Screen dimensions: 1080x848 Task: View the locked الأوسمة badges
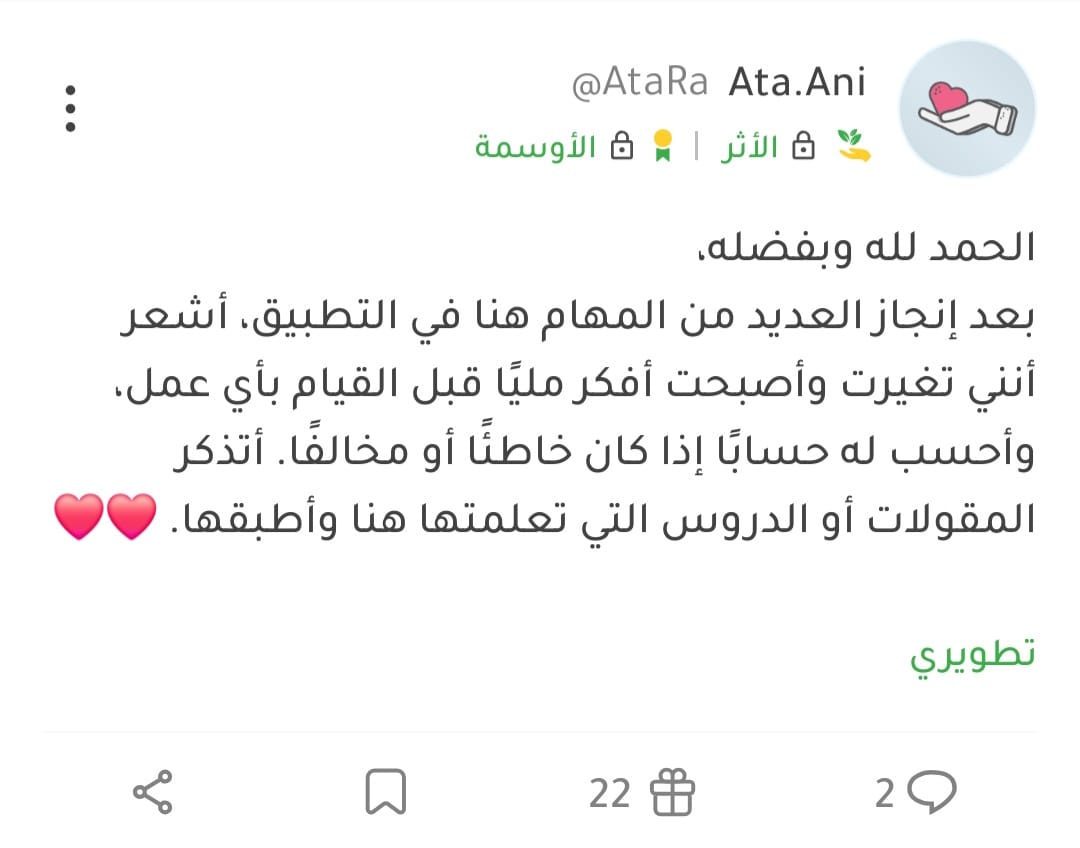[562, 149]
